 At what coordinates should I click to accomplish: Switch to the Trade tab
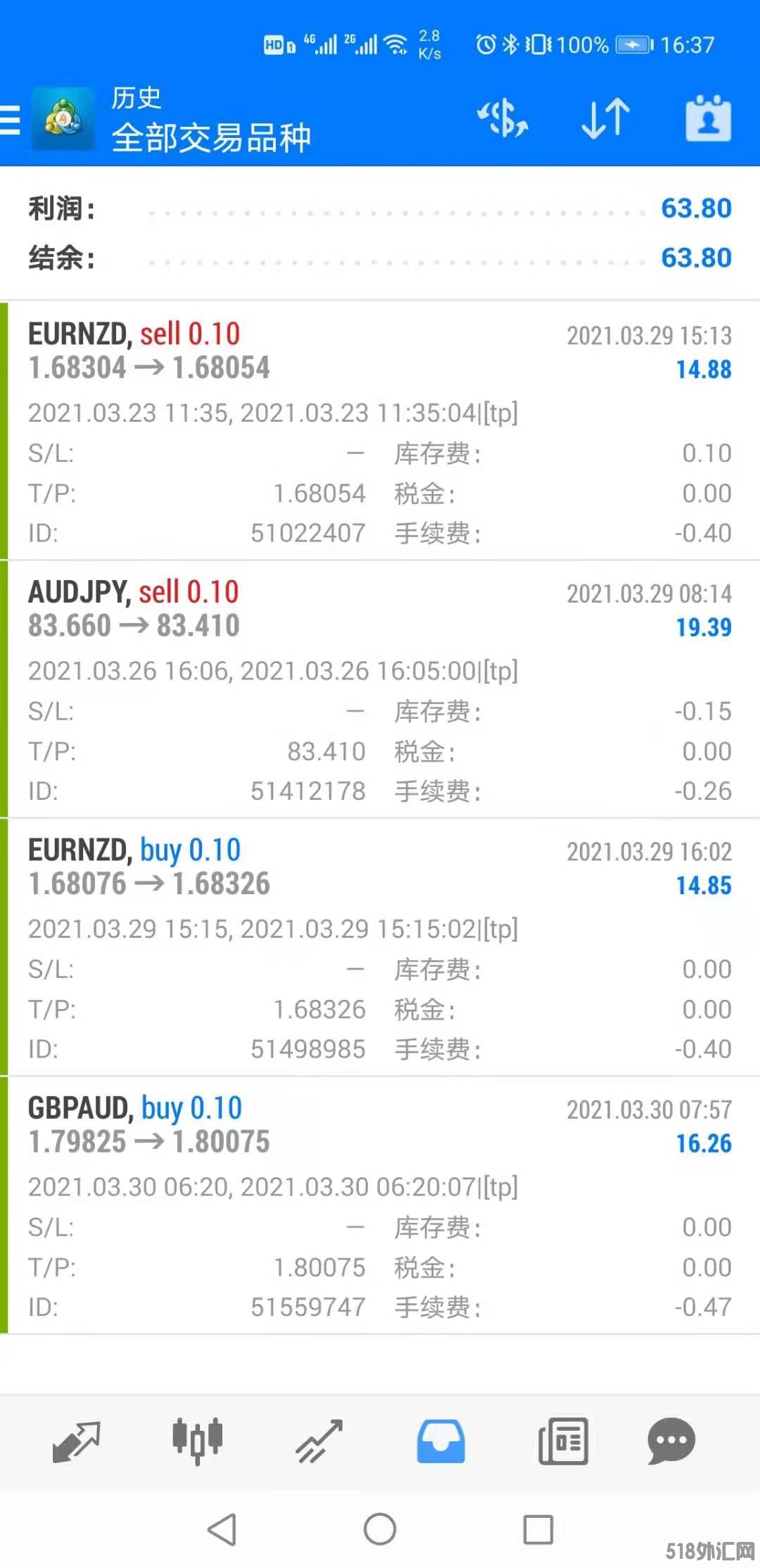click(x=319, y=1441)
